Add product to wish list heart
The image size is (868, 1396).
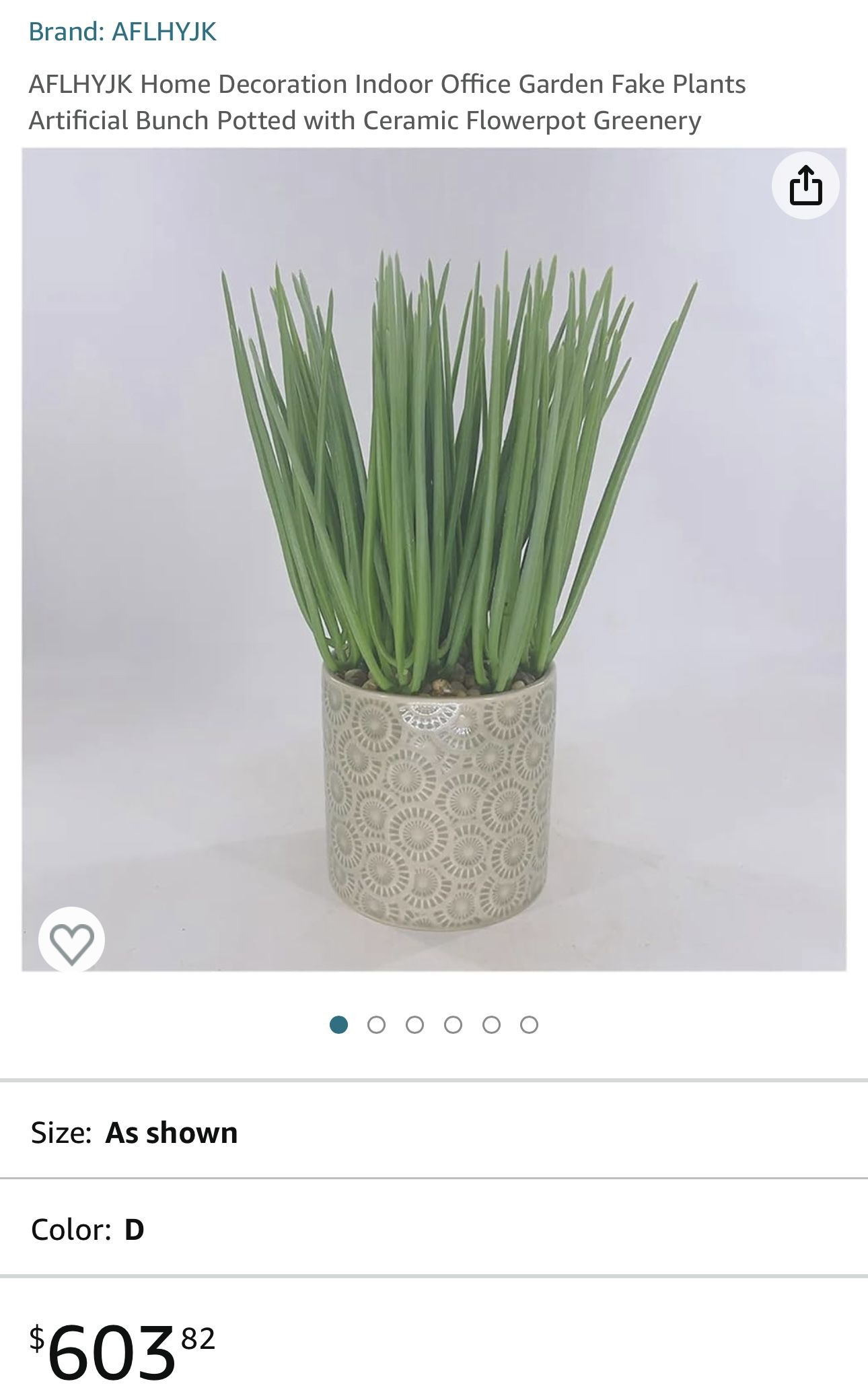coord(71,940)
